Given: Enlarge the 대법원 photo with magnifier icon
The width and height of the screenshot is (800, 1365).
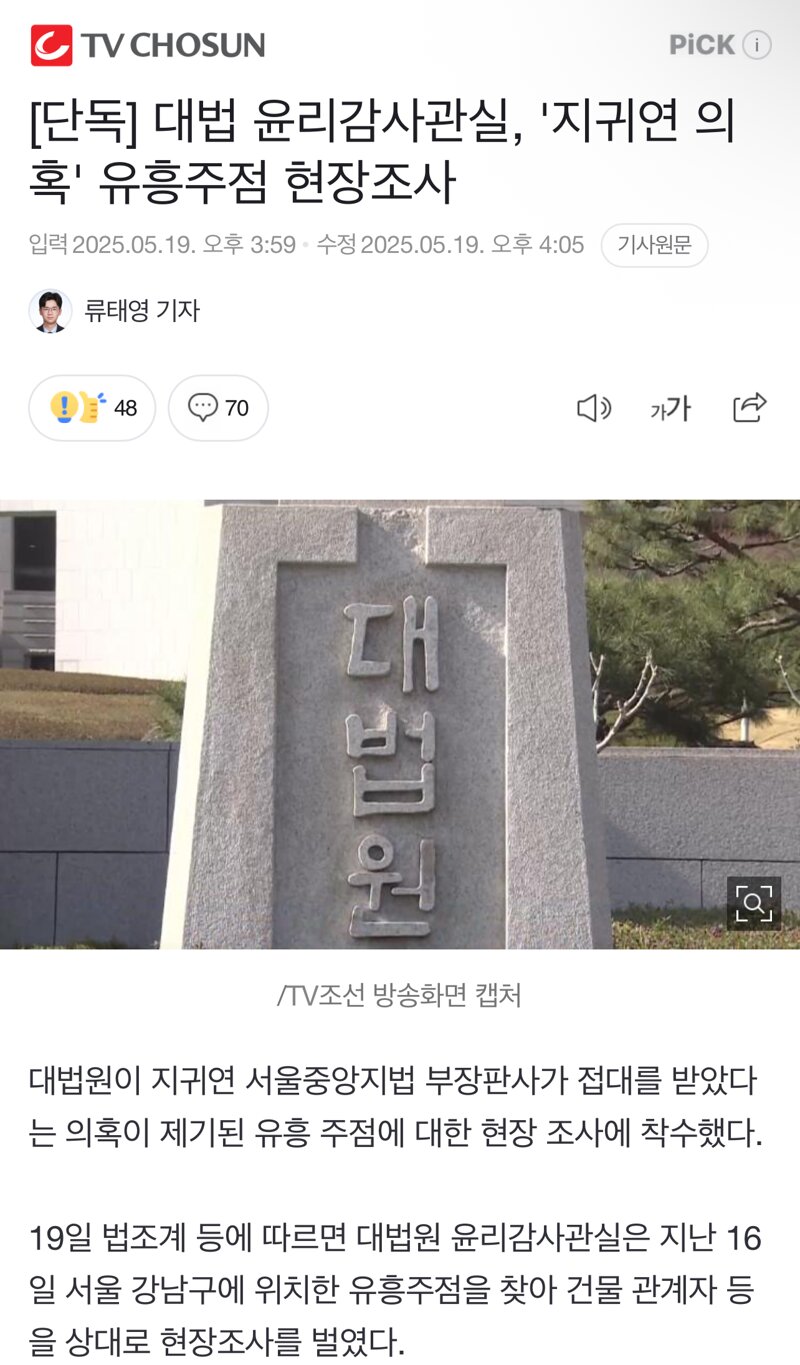Looking at the screenshot, I should (753, 904).
